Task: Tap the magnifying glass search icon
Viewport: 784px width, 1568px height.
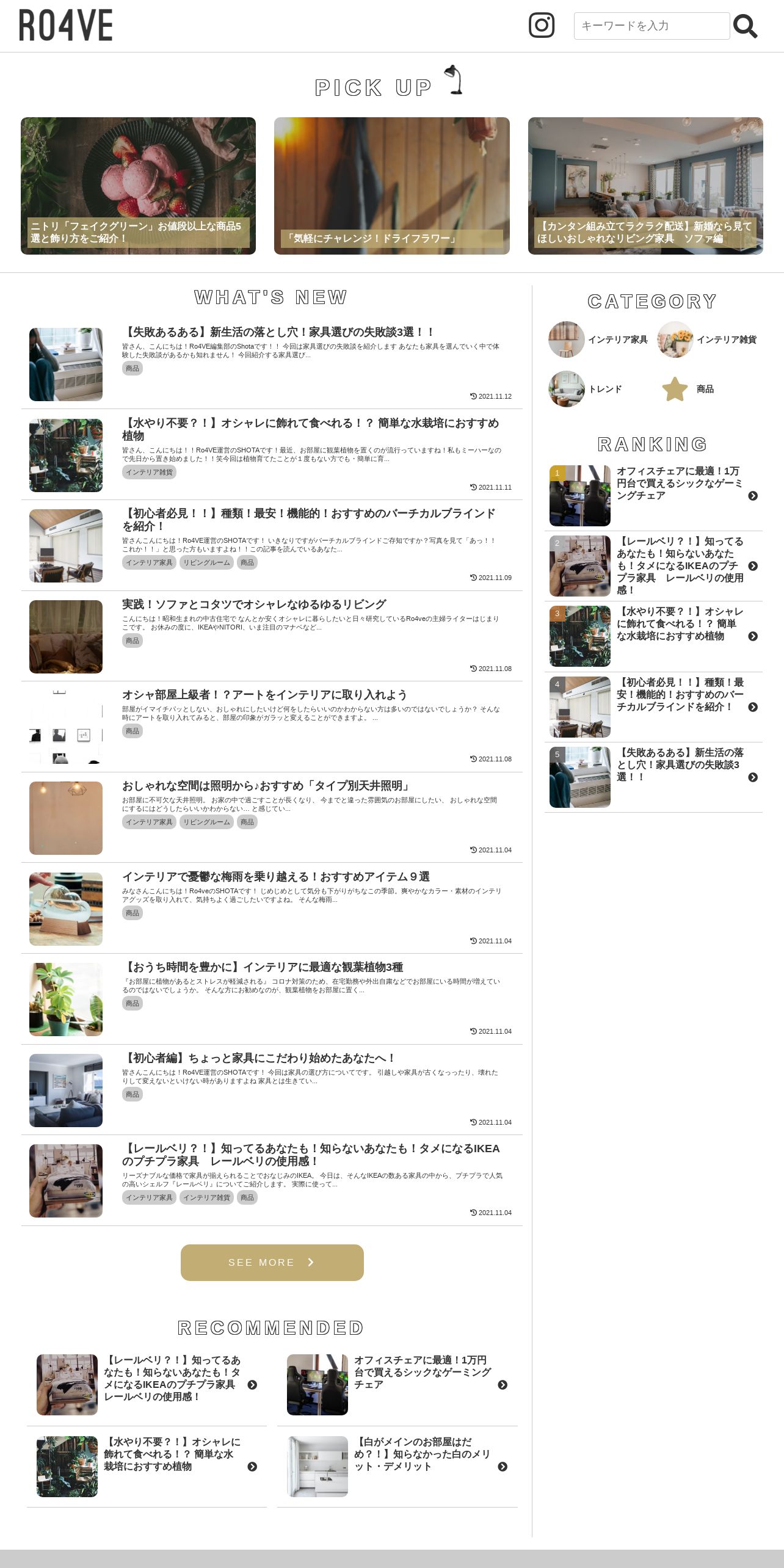Action: 745,26
